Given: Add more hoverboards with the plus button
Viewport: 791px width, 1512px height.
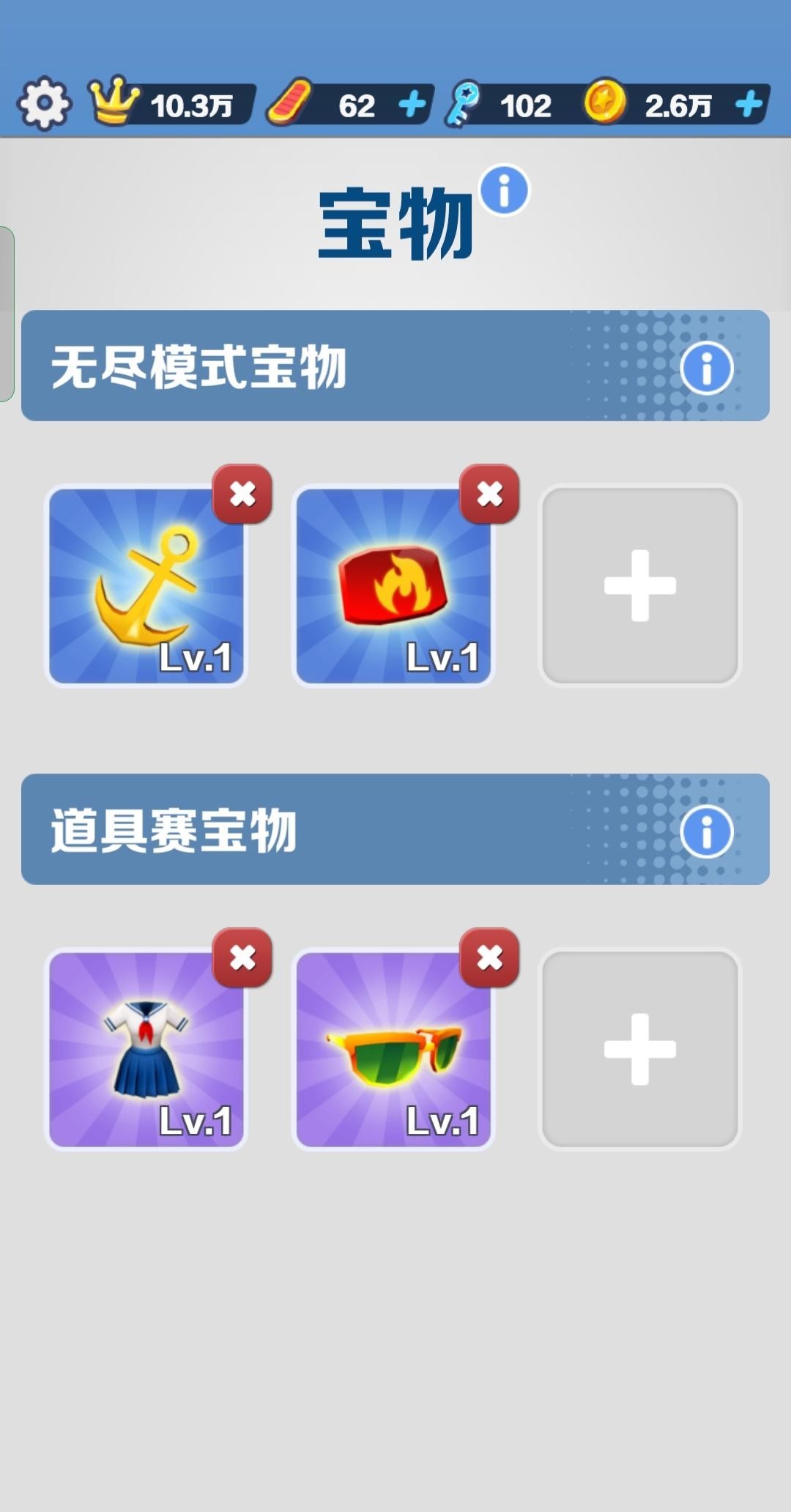Looking at the screenshot, I should point(412,105).
